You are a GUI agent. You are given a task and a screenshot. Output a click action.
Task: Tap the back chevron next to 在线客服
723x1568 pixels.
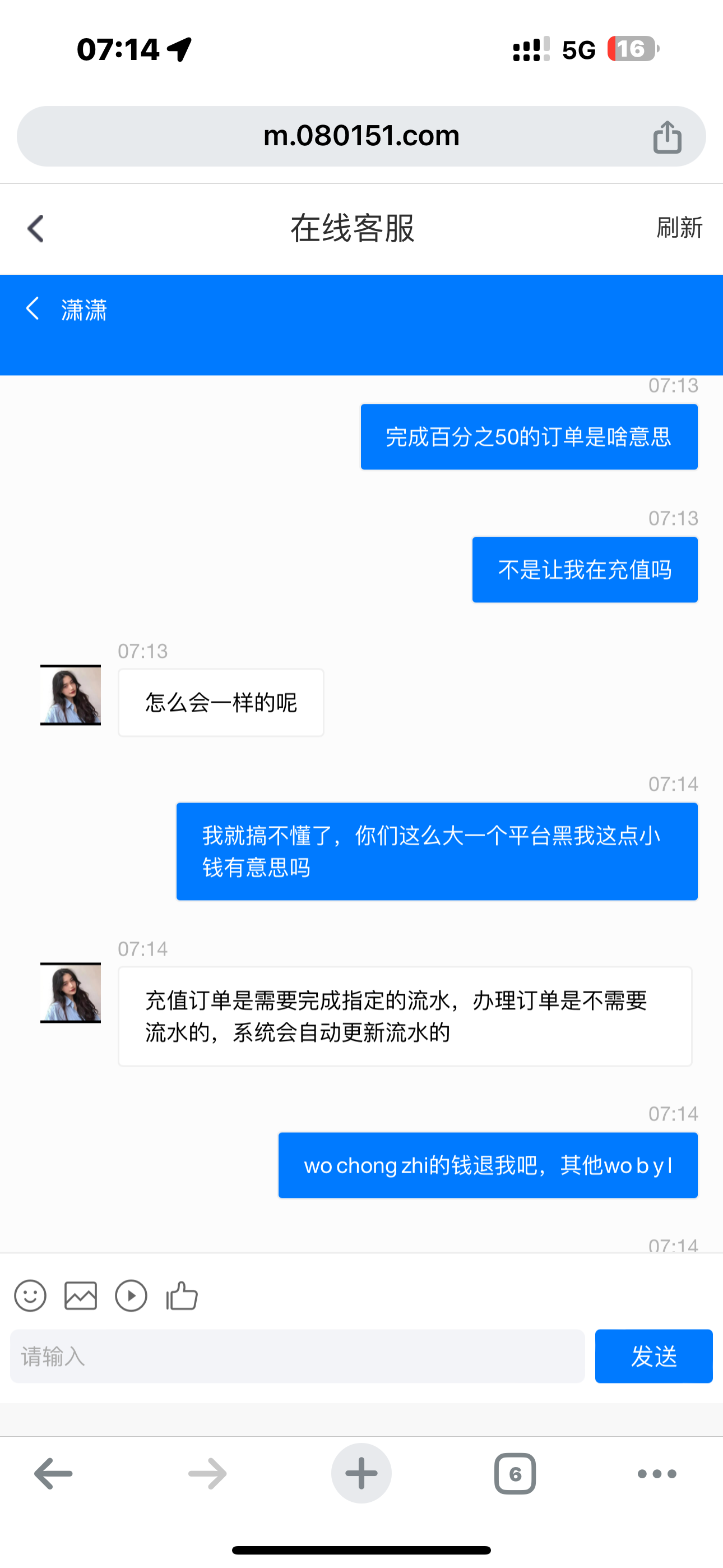click(x=35, y=229)
